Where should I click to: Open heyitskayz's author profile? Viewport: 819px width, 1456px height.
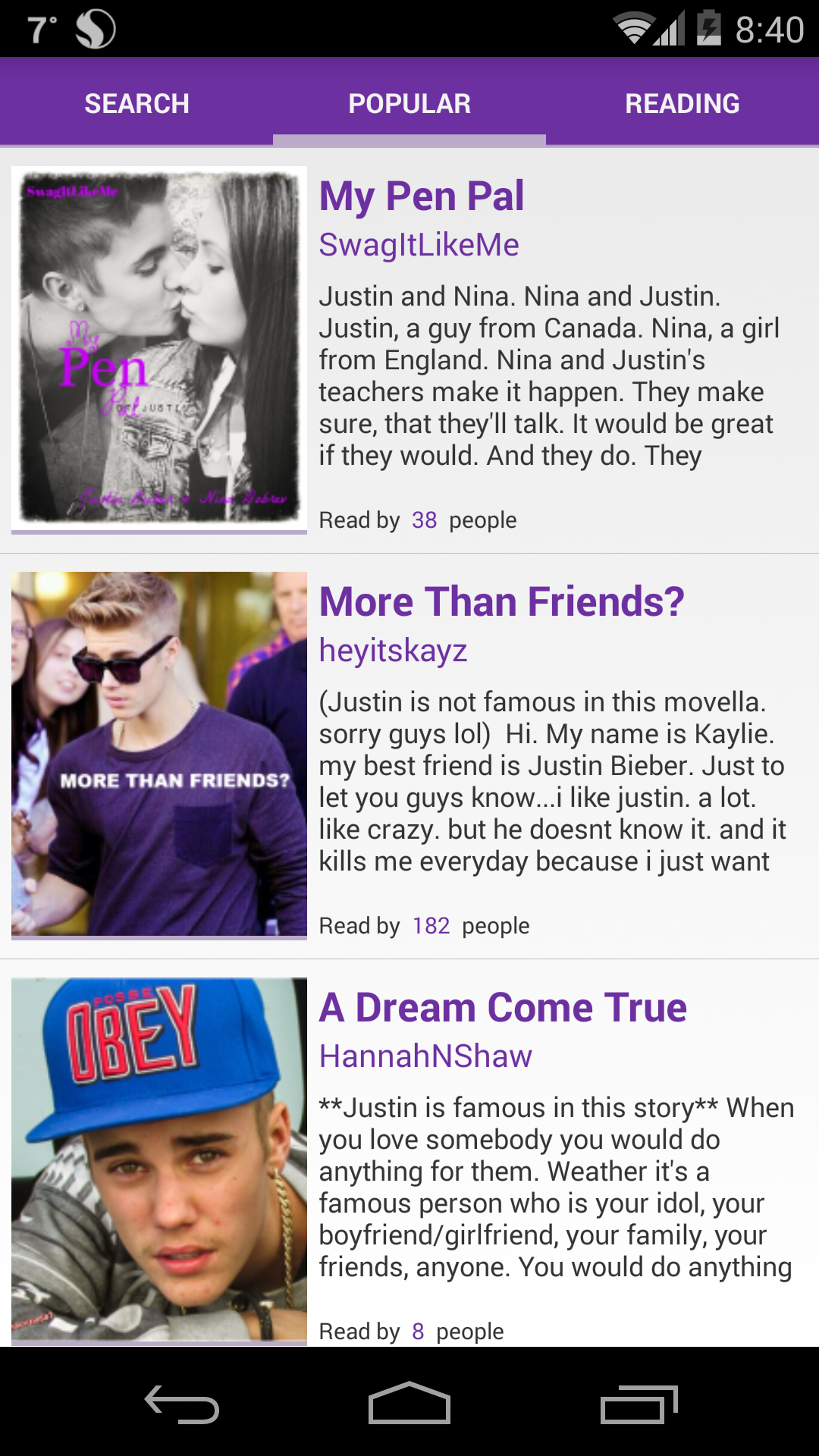click(x=393, y=651)
